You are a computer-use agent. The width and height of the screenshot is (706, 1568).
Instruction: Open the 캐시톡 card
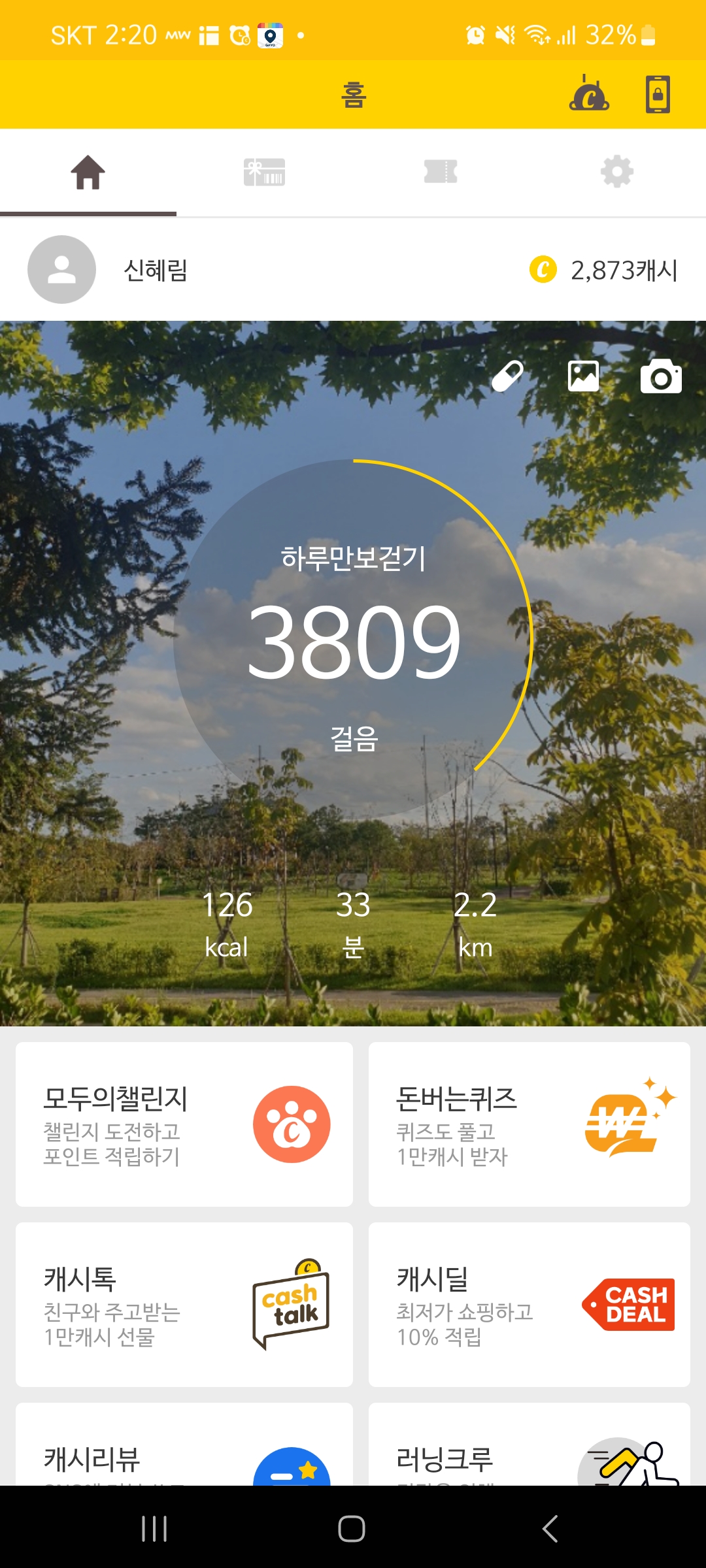click(184, 1304)
